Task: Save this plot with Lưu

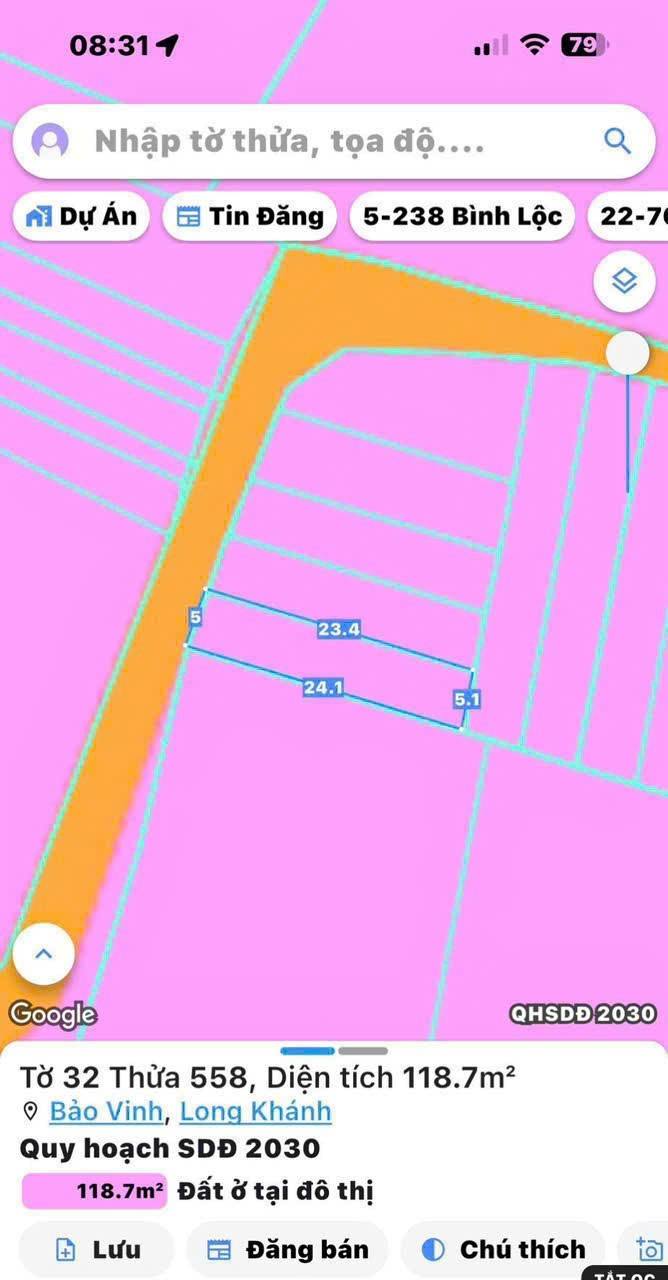Action: 97,1249
